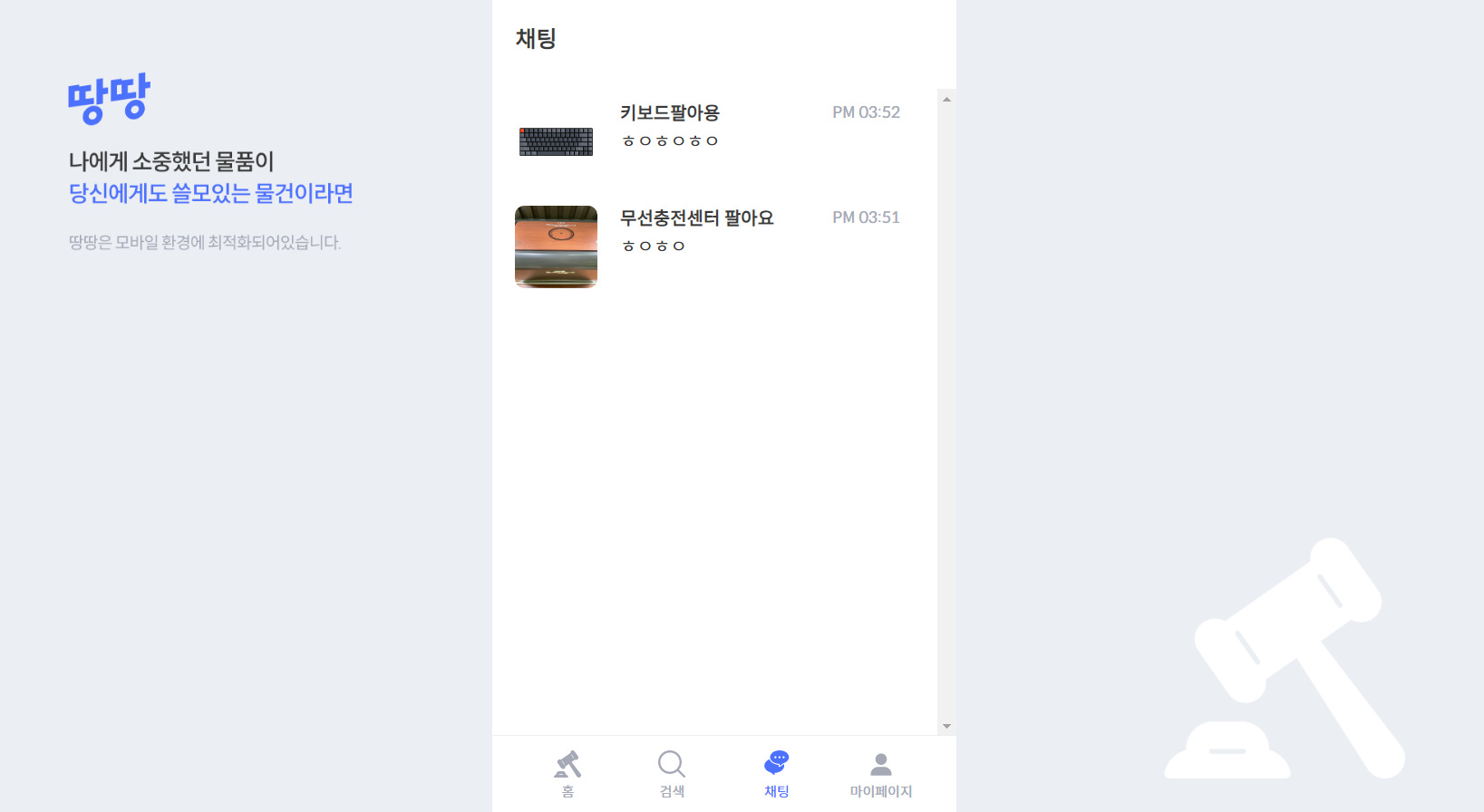Image resolution: width=1484 pixels, height=812 pixels.
Task: Go to the 홈 tab
Action: click(x=567, y=774)
